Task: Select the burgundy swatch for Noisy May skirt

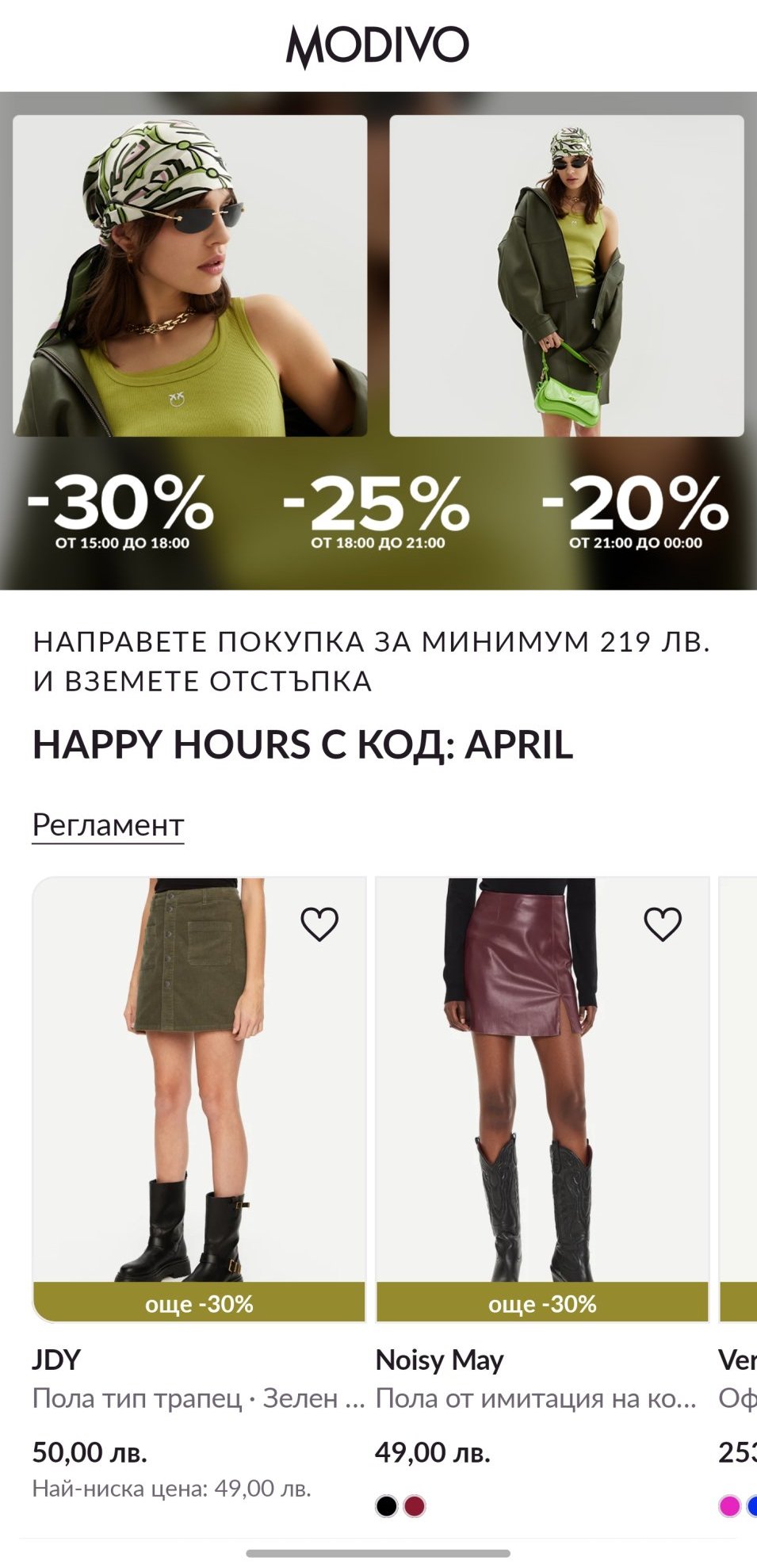Action: (415, 1505)
